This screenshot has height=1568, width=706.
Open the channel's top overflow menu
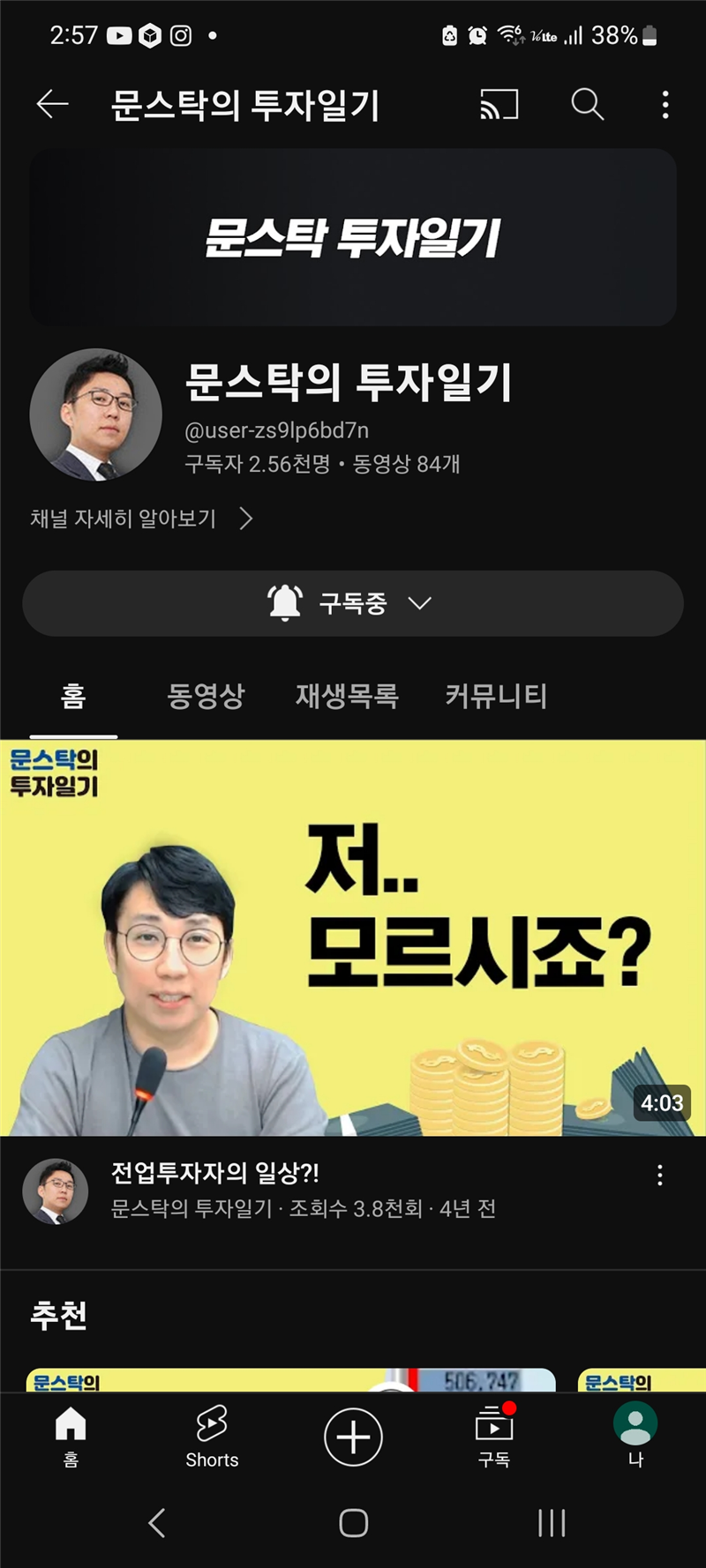[x=665, y=105]
